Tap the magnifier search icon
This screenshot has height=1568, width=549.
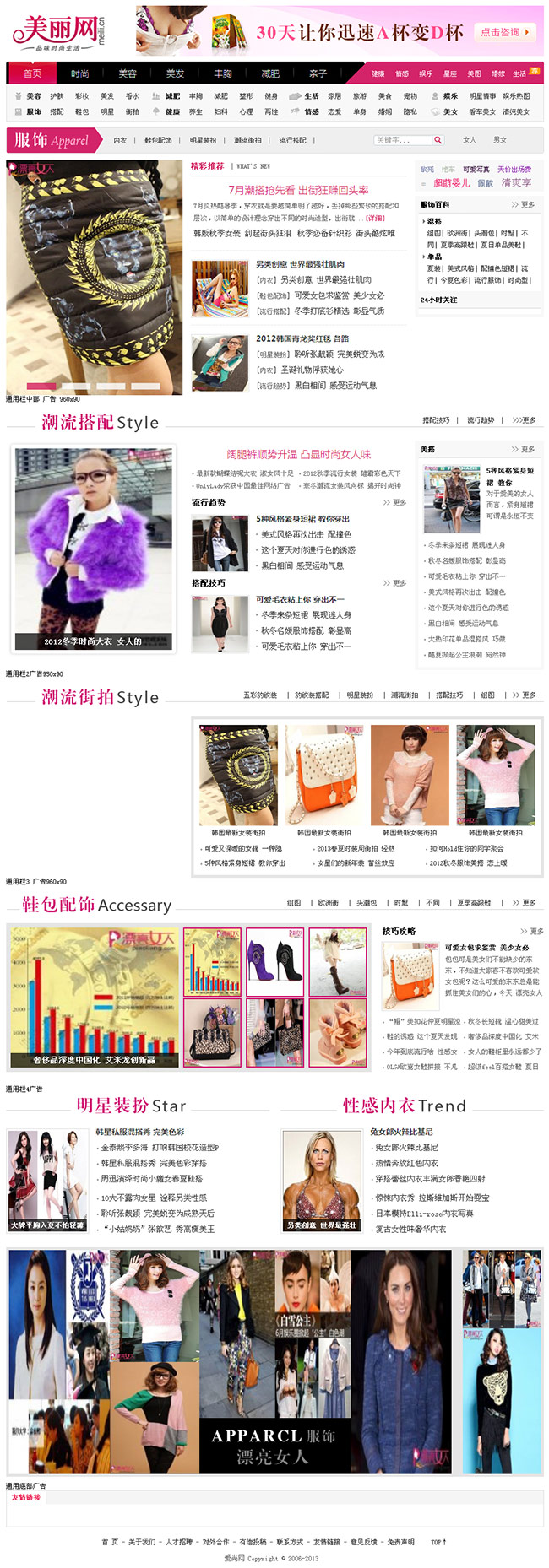[x=438, y=140]
